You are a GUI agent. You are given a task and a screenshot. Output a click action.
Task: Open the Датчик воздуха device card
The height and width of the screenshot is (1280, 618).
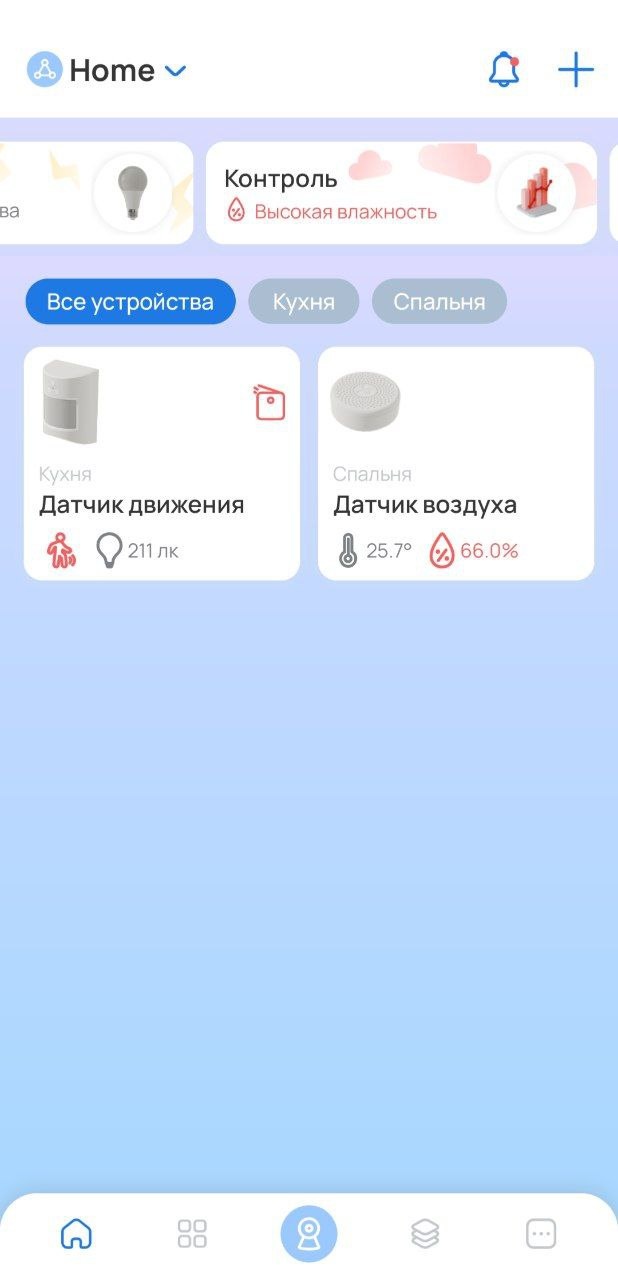coord(455,463)
